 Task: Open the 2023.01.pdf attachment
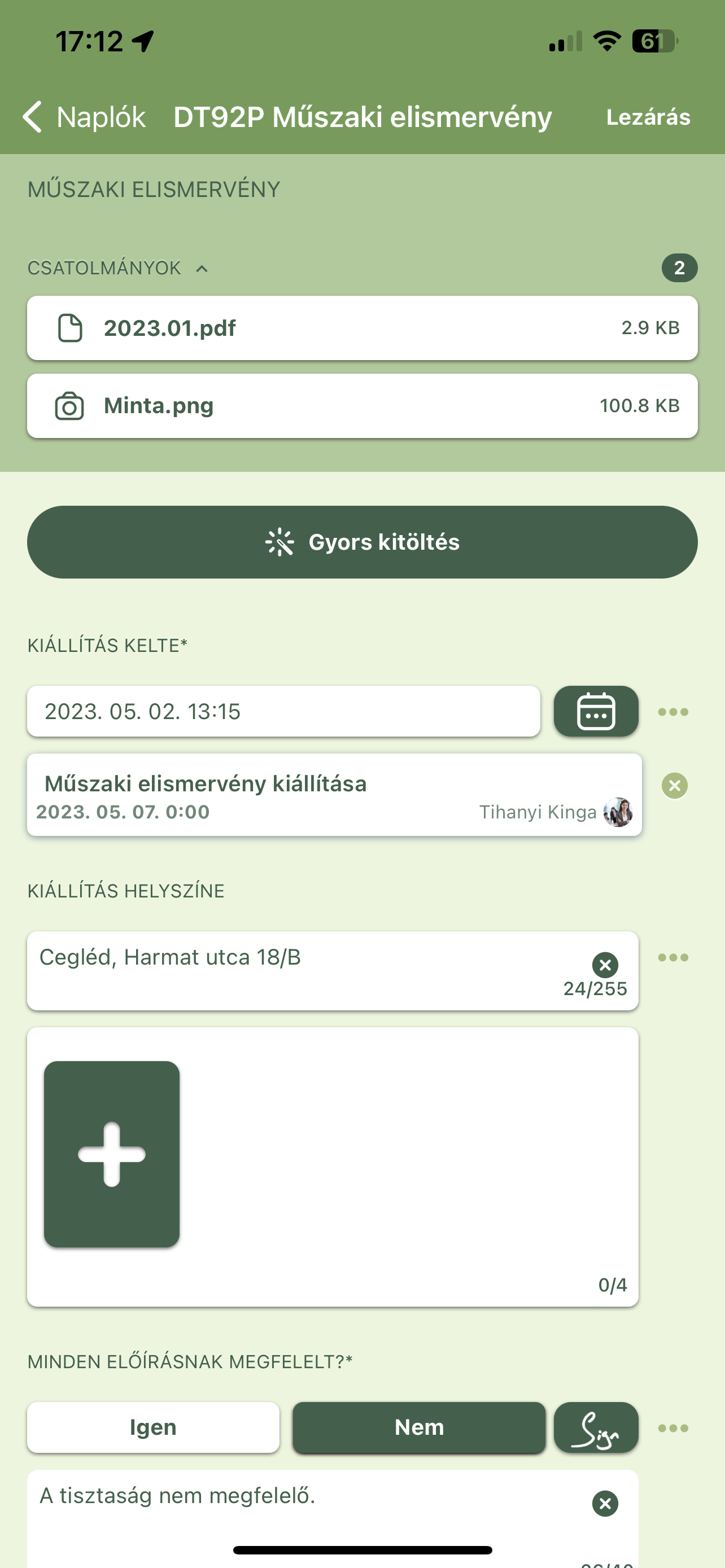coord(362,328)
